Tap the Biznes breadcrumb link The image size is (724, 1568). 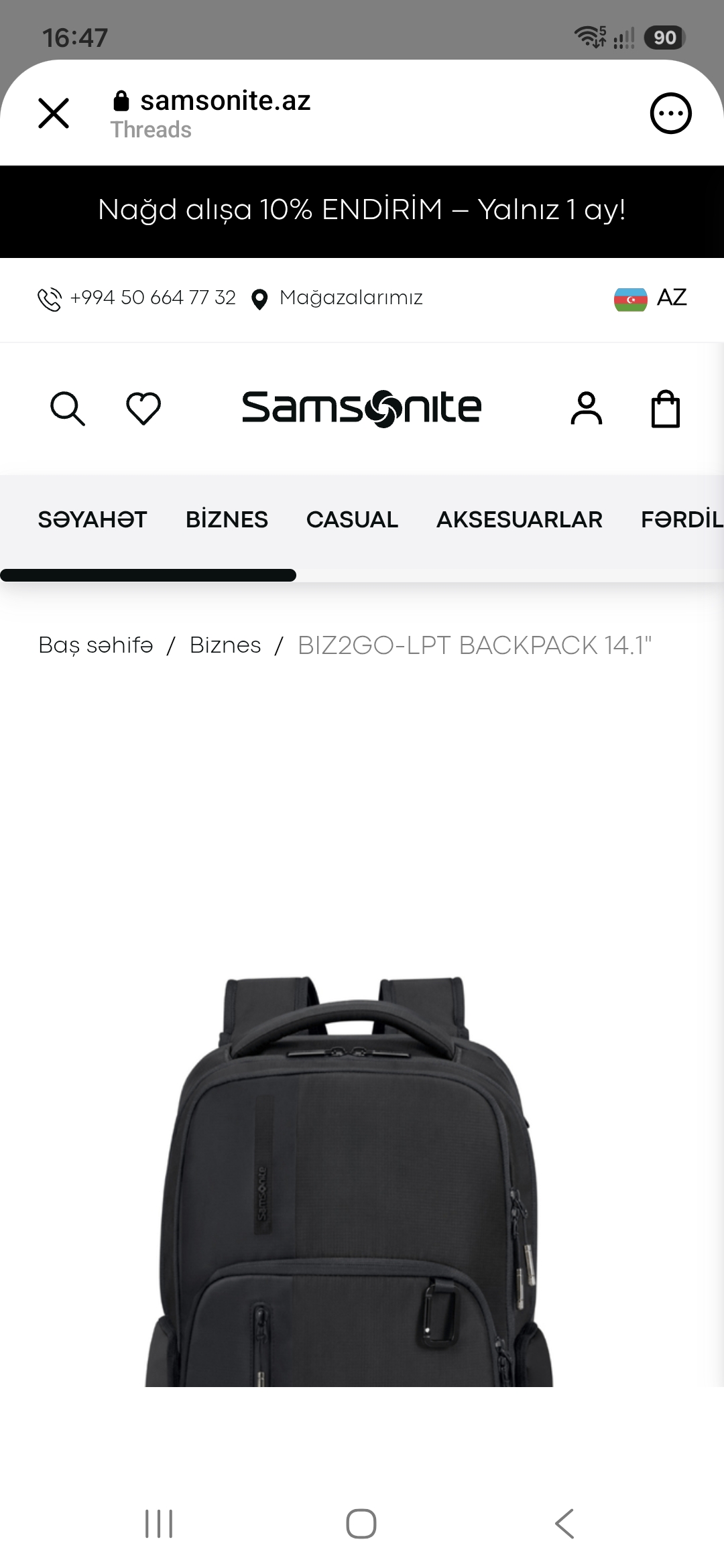tap(225, 645)
